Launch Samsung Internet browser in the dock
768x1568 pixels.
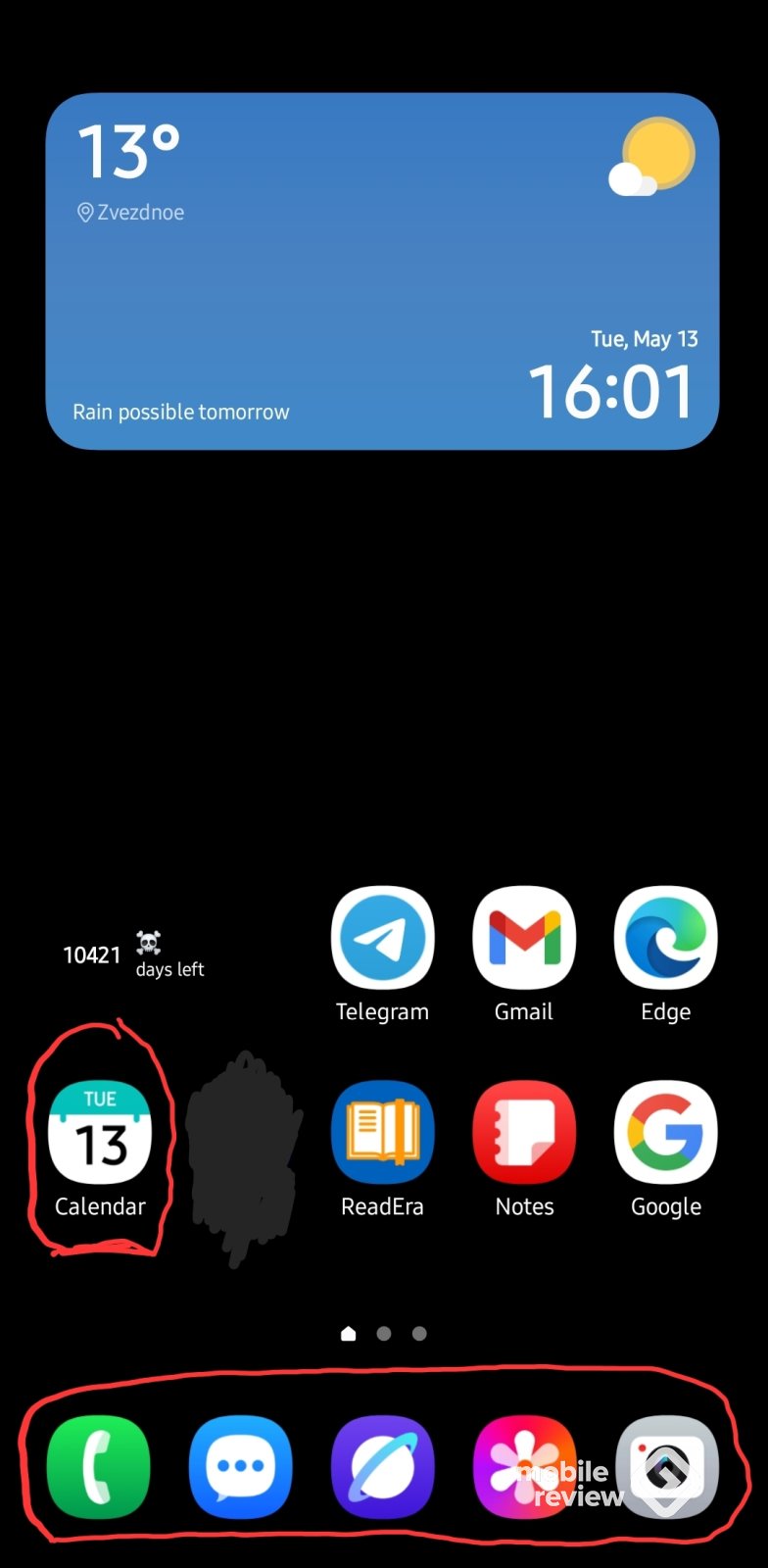point(382,1467)
